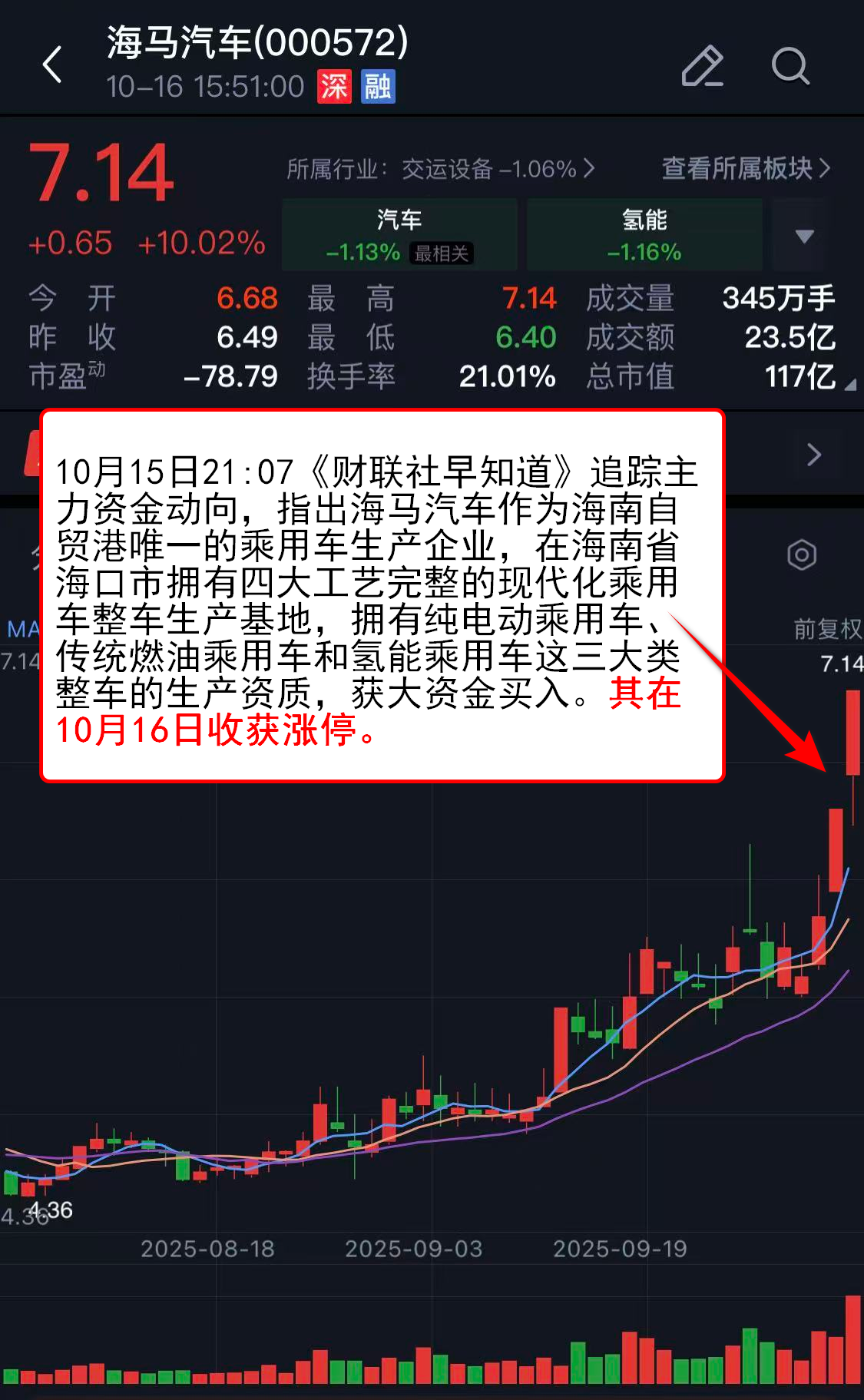View 查看所属板块 related sectors
The width and height of the screenshot is (864, 1400).
746,168
